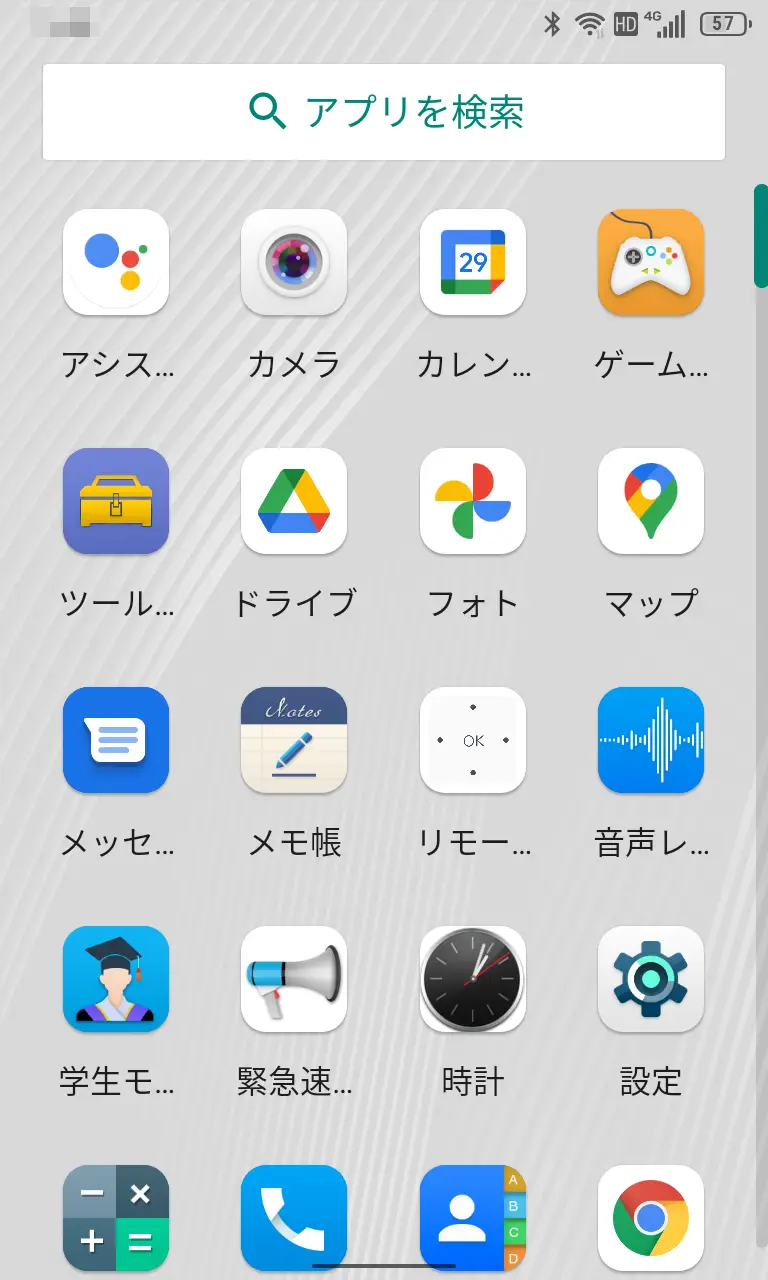Screen dimensions: 768x1280
Task: Launch the マップ app
Action: coord(651,501)
